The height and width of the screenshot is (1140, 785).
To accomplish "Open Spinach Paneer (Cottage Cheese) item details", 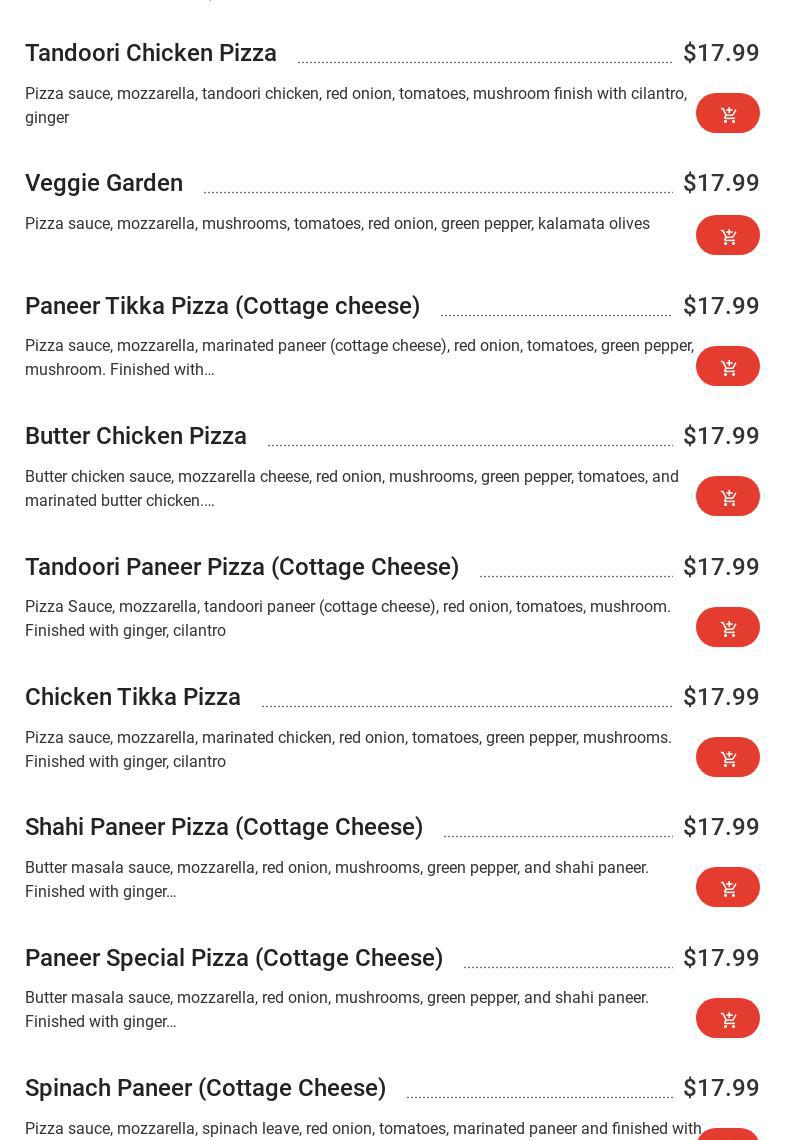I will click(205, 1088).
